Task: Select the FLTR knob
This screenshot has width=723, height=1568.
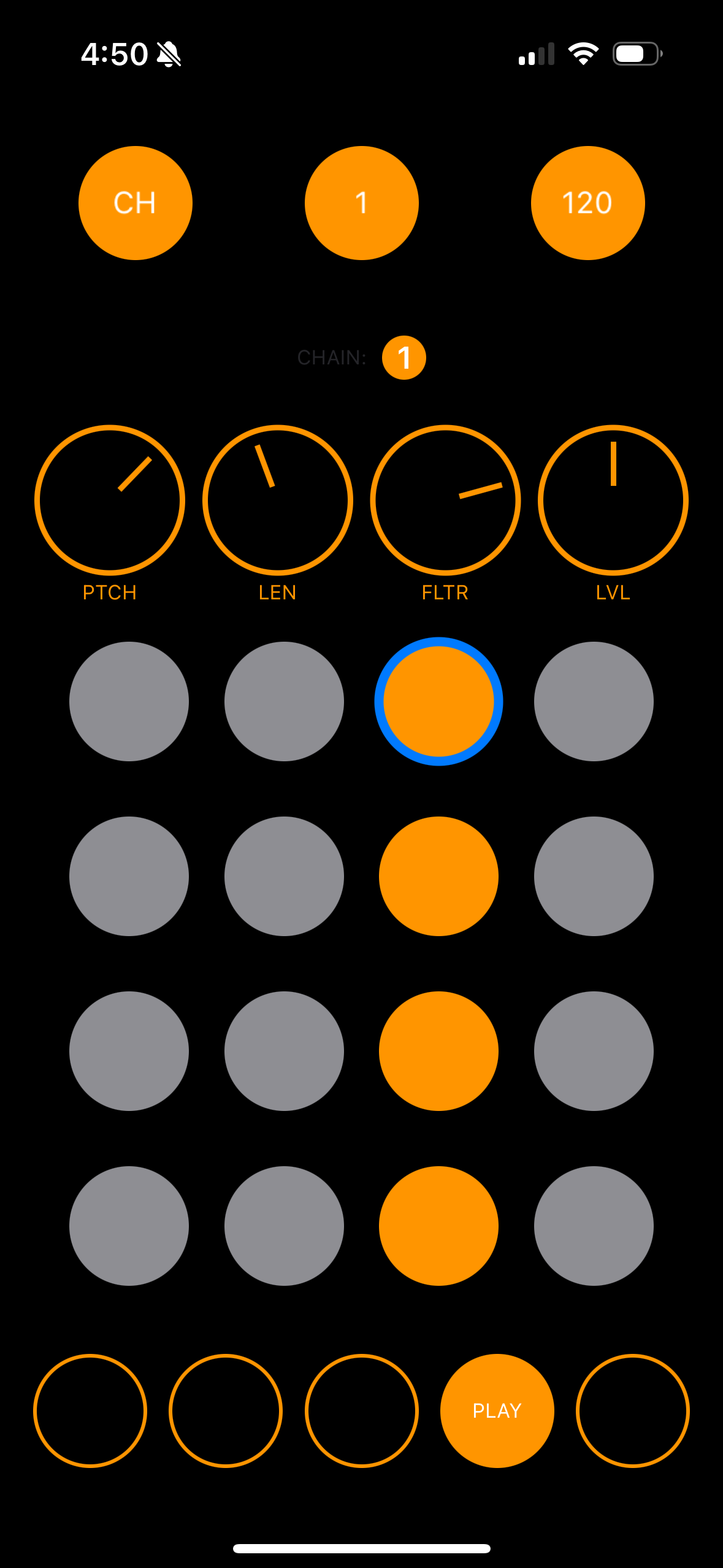Action: 445,499
